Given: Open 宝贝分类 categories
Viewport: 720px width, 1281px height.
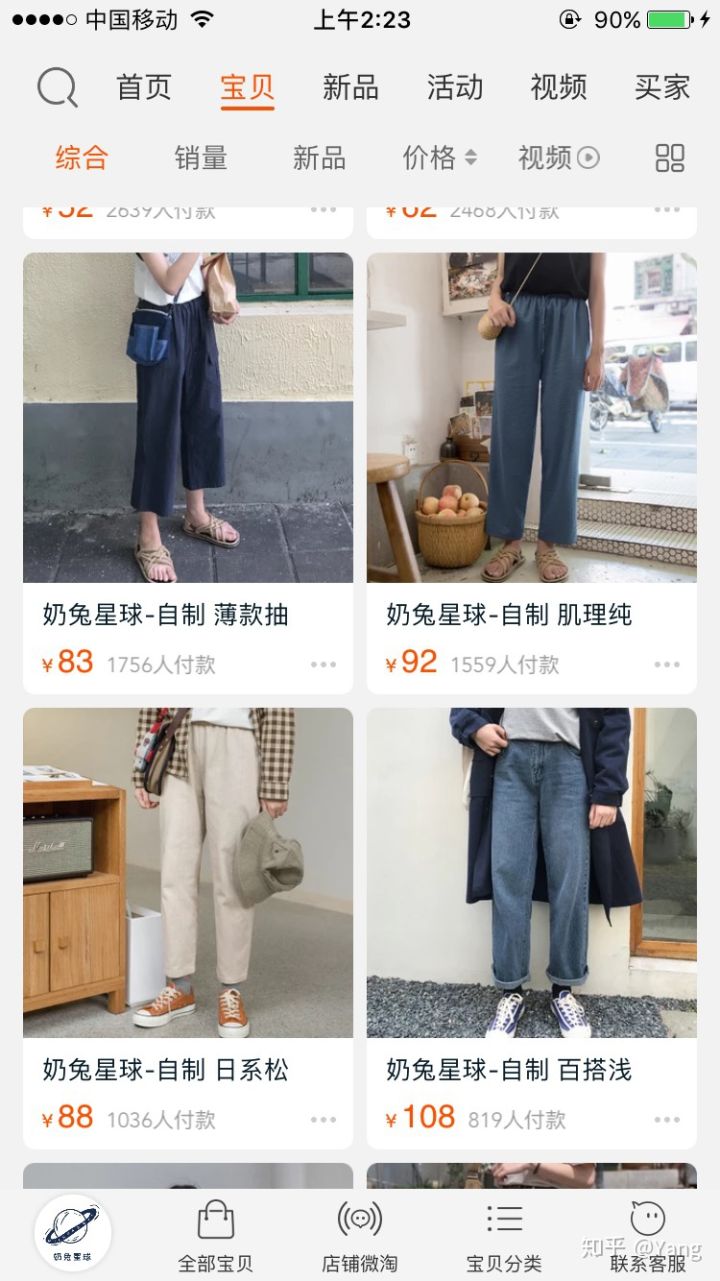Looking at the screenshot, I should [x=504, y=1235].
